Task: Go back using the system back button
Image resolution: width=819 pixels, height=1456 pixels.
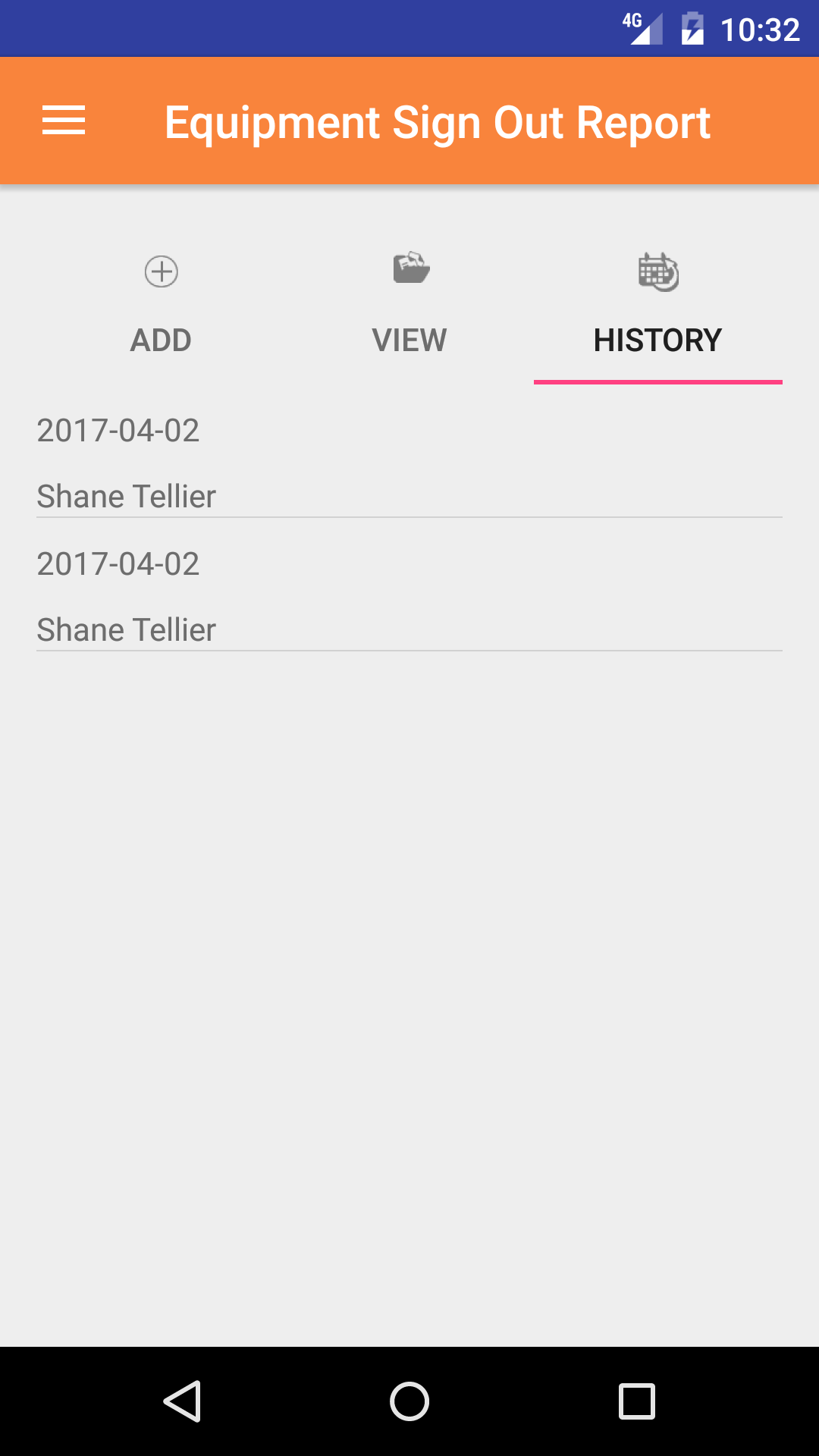Action: (182, 1401)
